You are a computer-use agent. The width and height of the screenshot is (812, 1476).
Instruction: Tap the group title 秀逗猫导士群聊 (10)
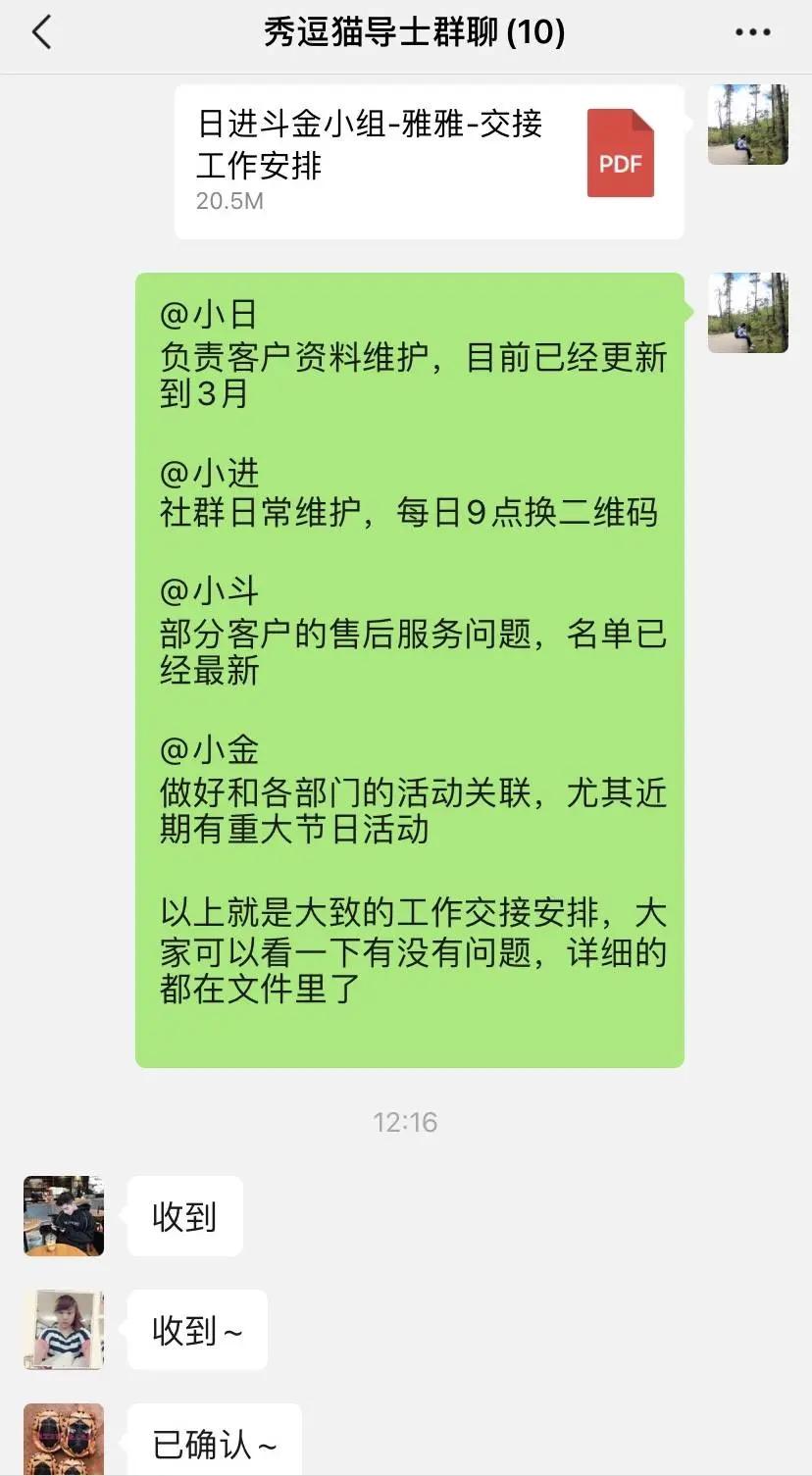coord(406,31)
